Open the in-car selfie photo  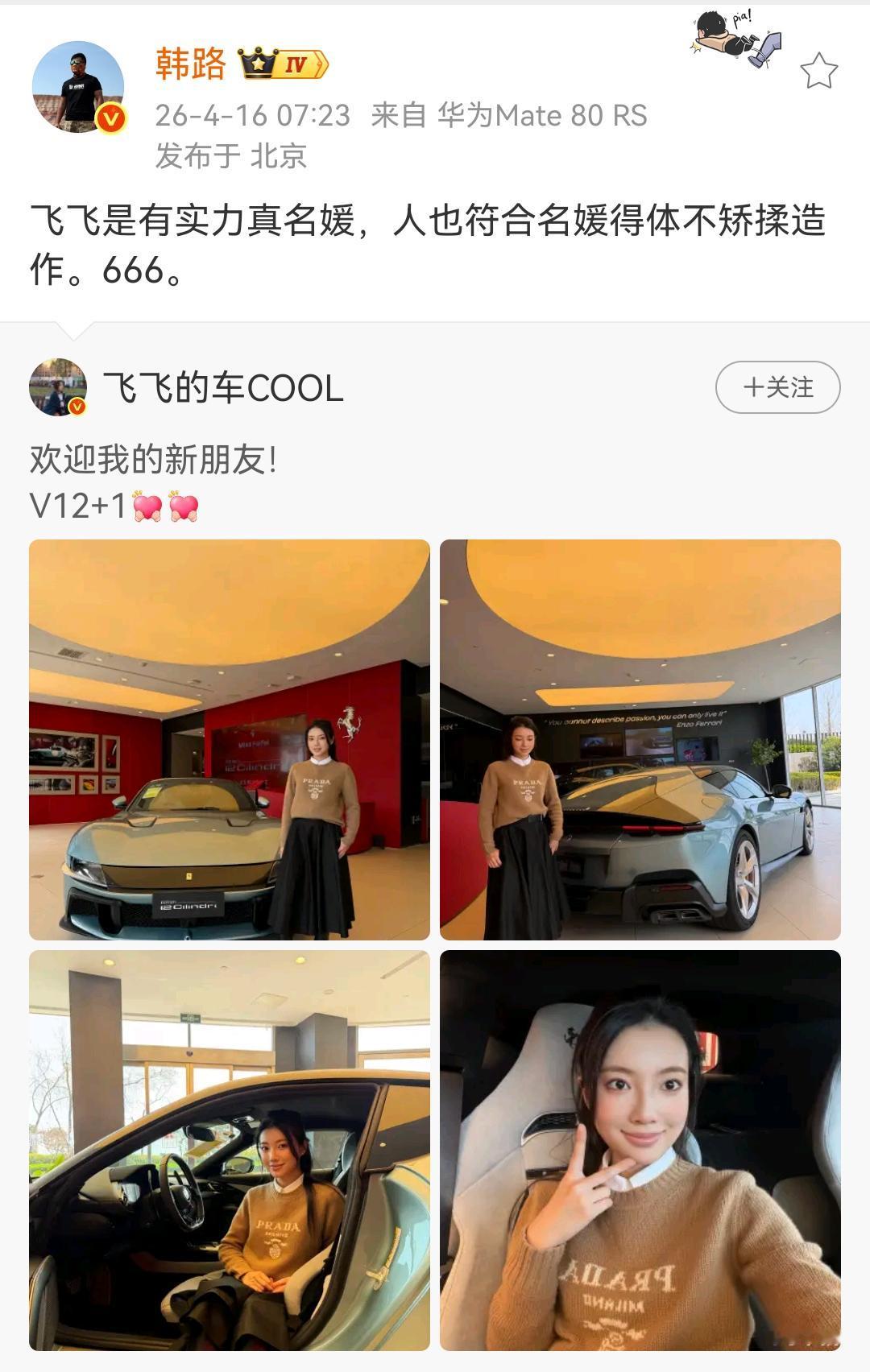pyautogui.click(x=640, y=1159)
